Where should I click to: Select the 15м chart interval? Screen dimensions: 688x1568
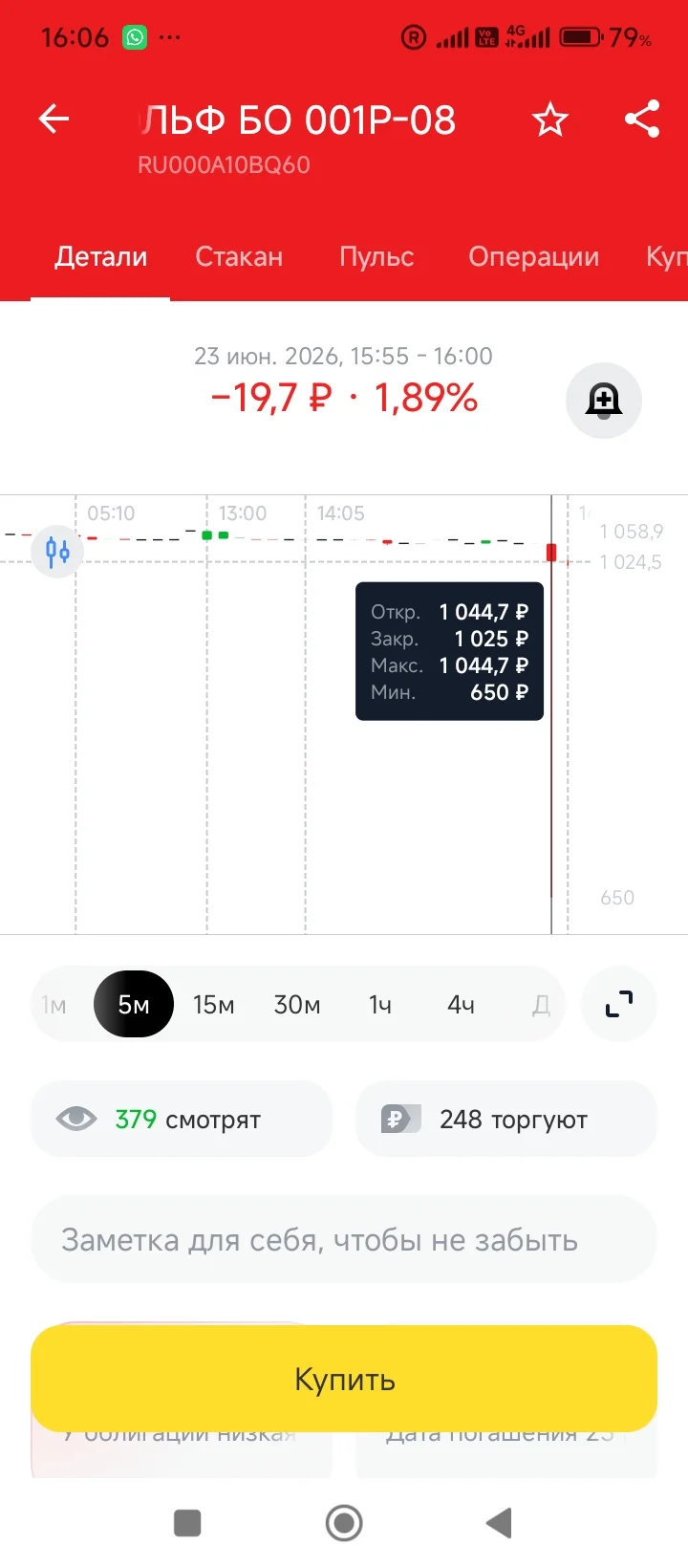[x=213, y=1005]
